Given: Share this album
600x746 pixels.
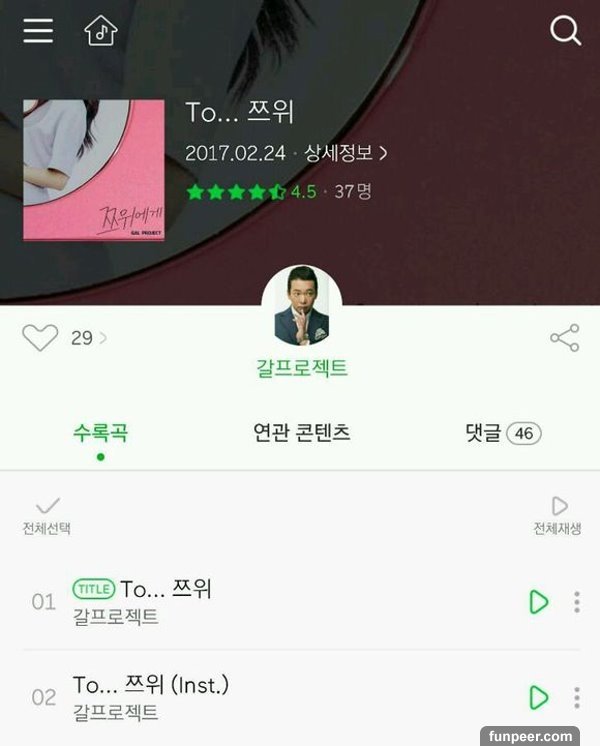Looking at the screenshot, I should [565, 338].
